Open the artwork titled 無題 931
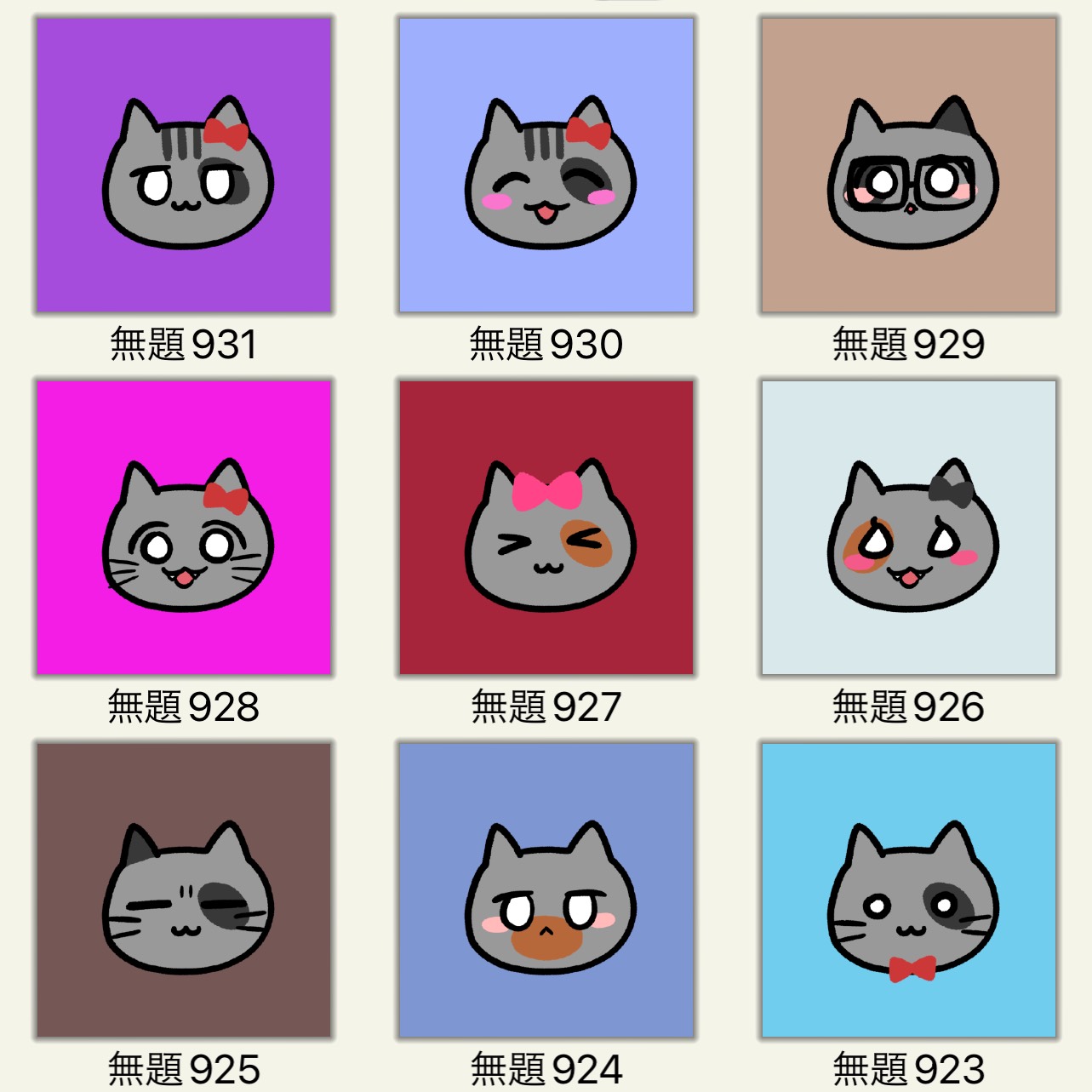 [184, 165]
